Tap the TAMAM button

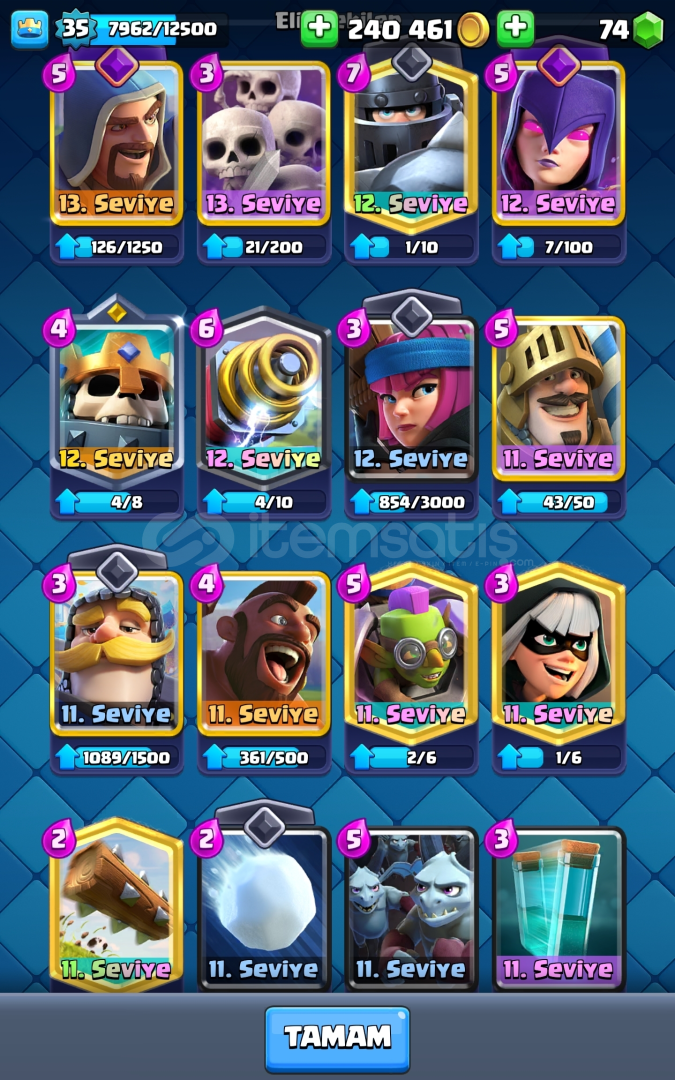[x=337, y=1038]
